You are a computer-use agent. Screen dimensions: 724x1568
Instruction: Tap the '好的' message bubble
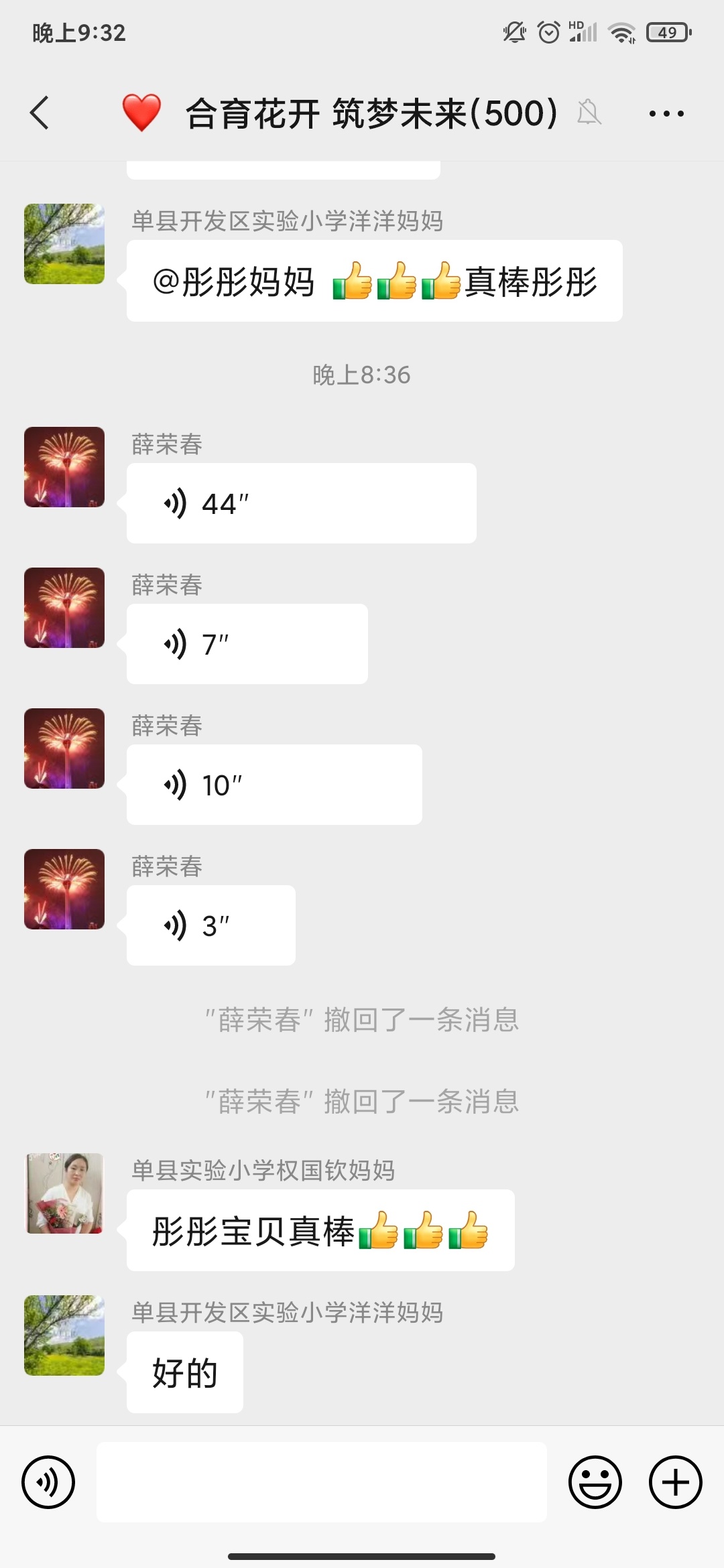184,1372
